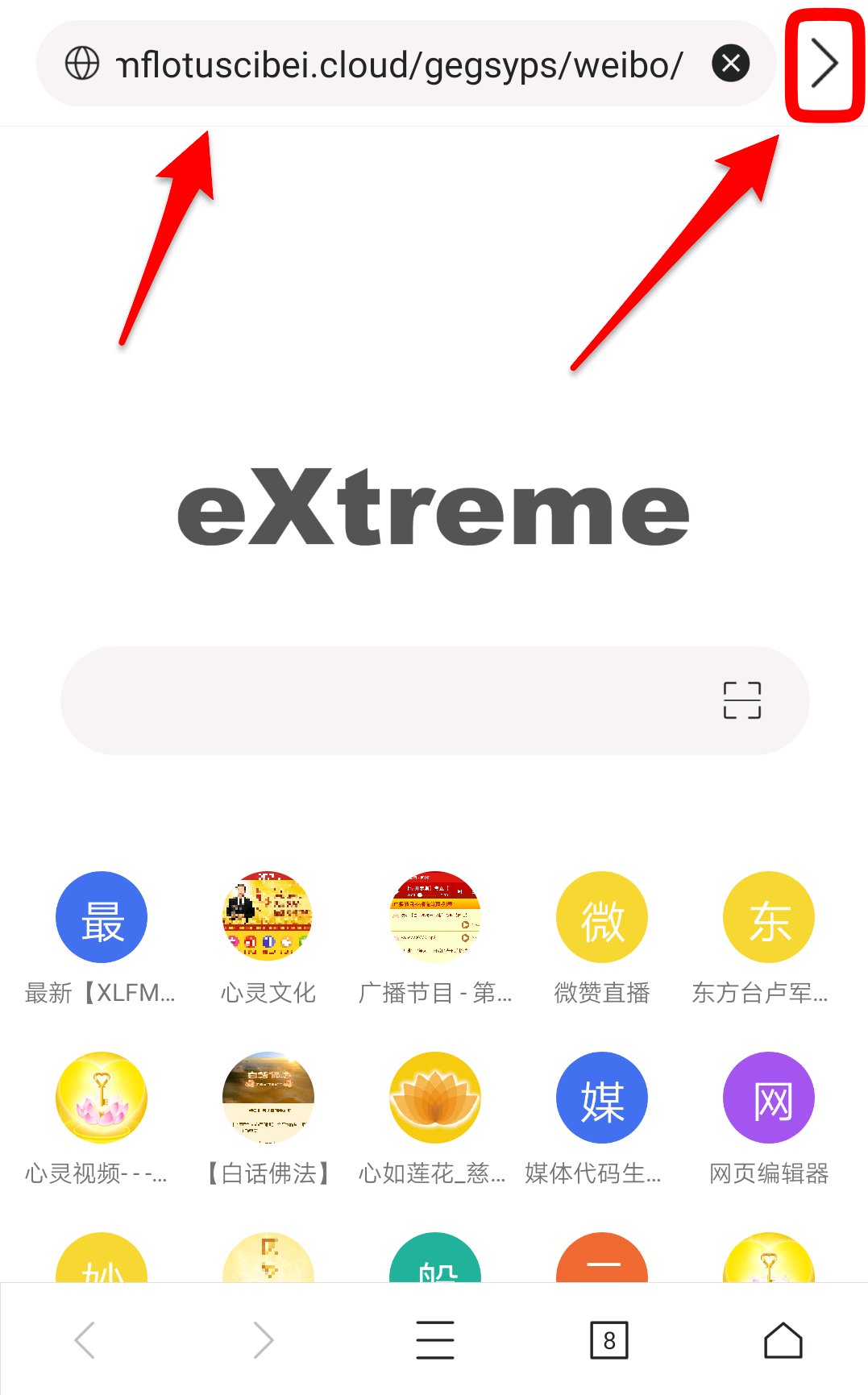The width and height of the screenshot is (868, 1395).
Task: Open the 广播节目 shortcut
Action: point(435,917)
